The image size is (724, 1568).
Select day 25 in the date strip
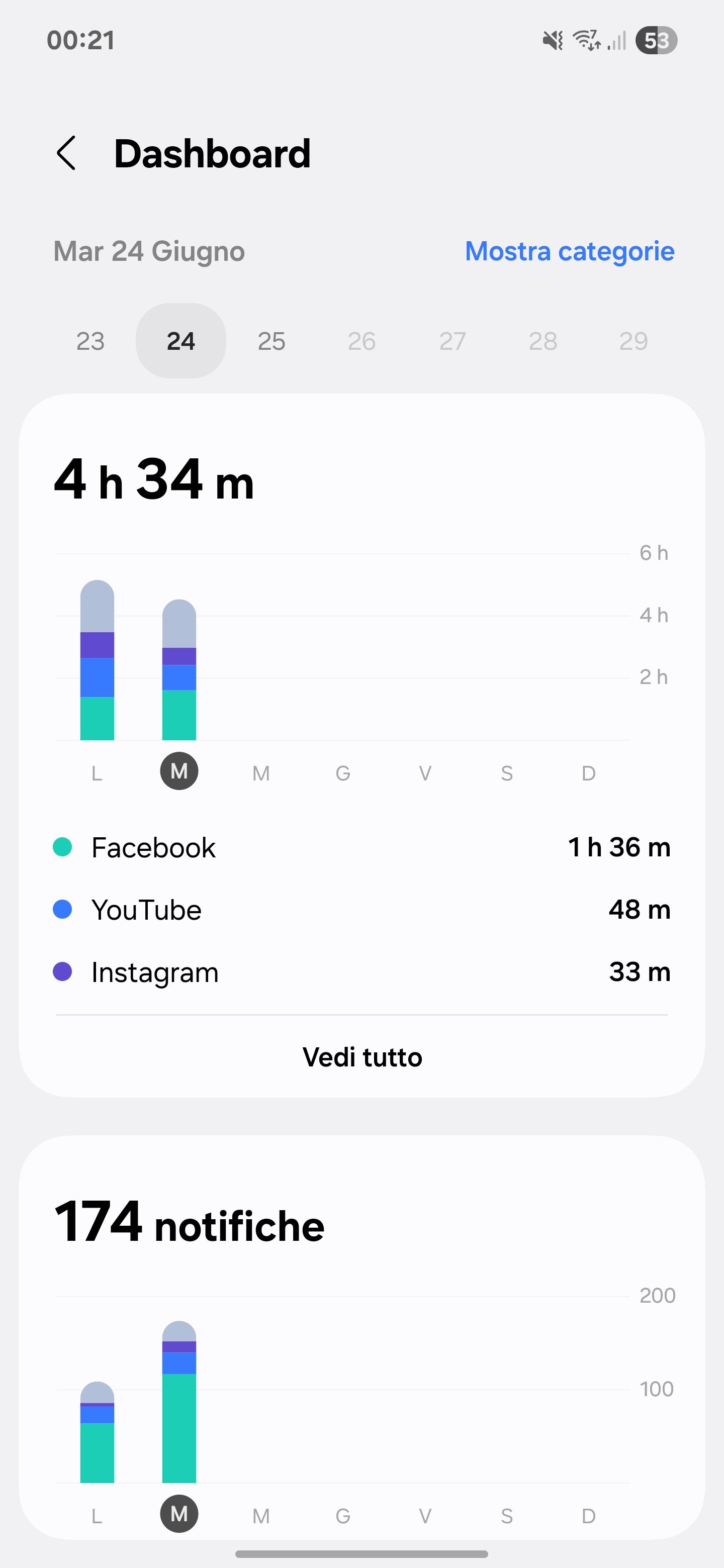point(271,341)
